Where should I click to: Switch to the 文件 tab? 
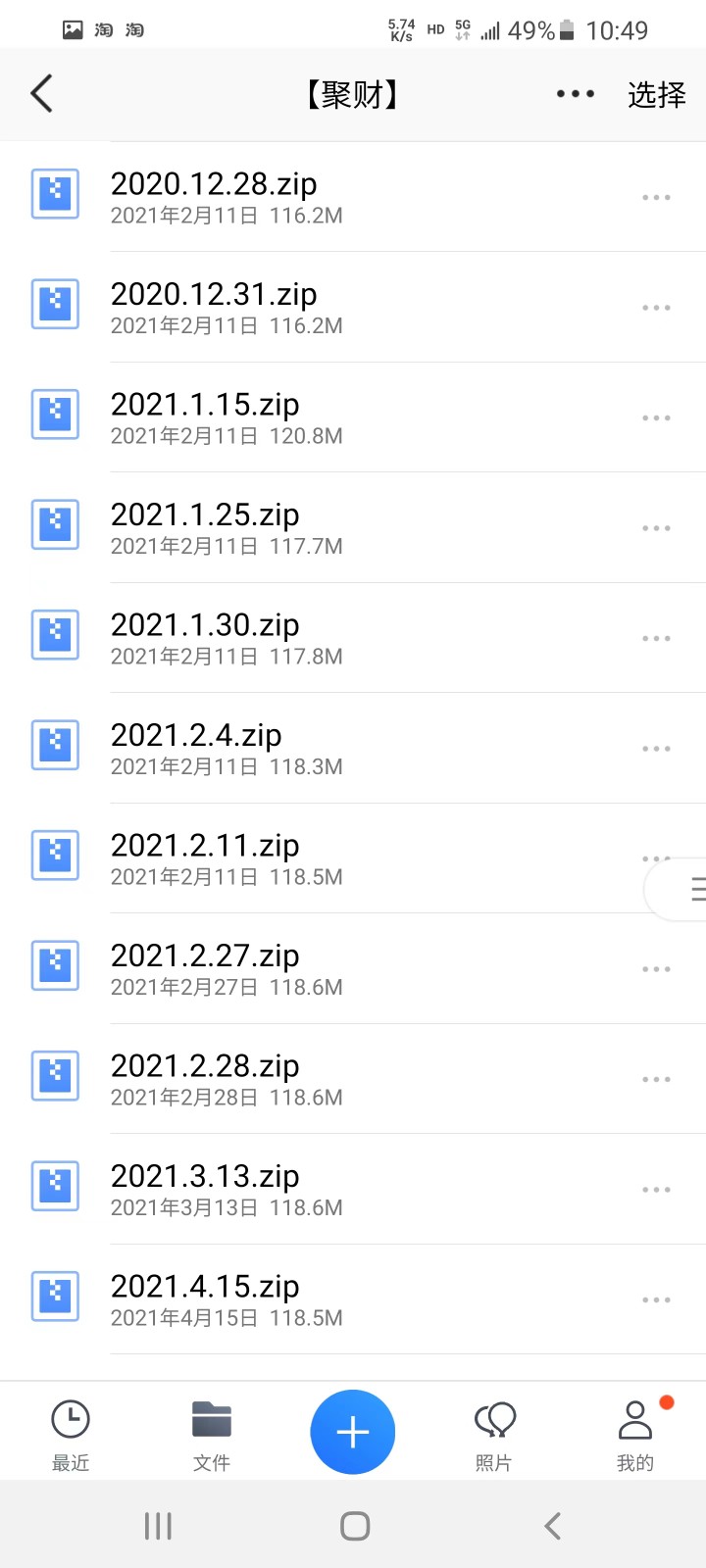(212, 1435)
